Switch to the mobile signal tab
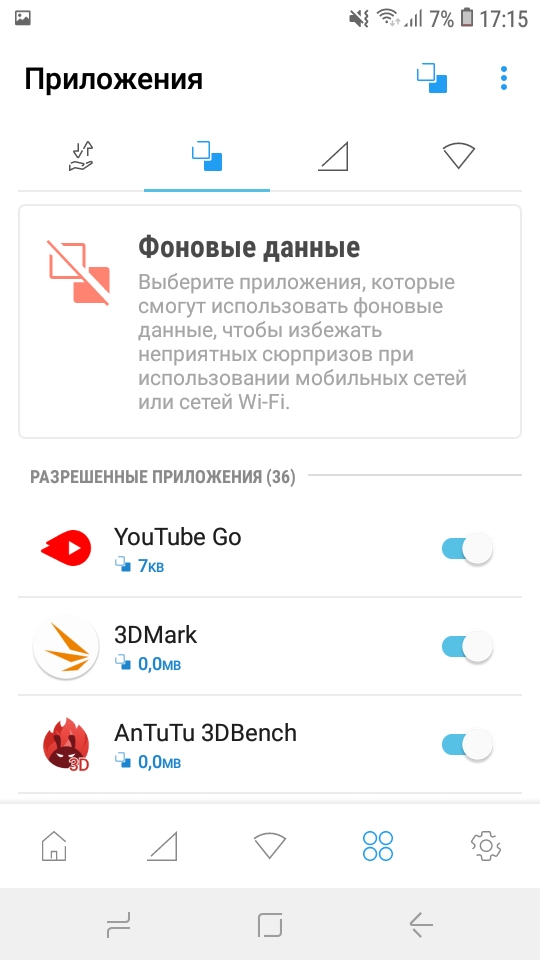 coord(333,156)
